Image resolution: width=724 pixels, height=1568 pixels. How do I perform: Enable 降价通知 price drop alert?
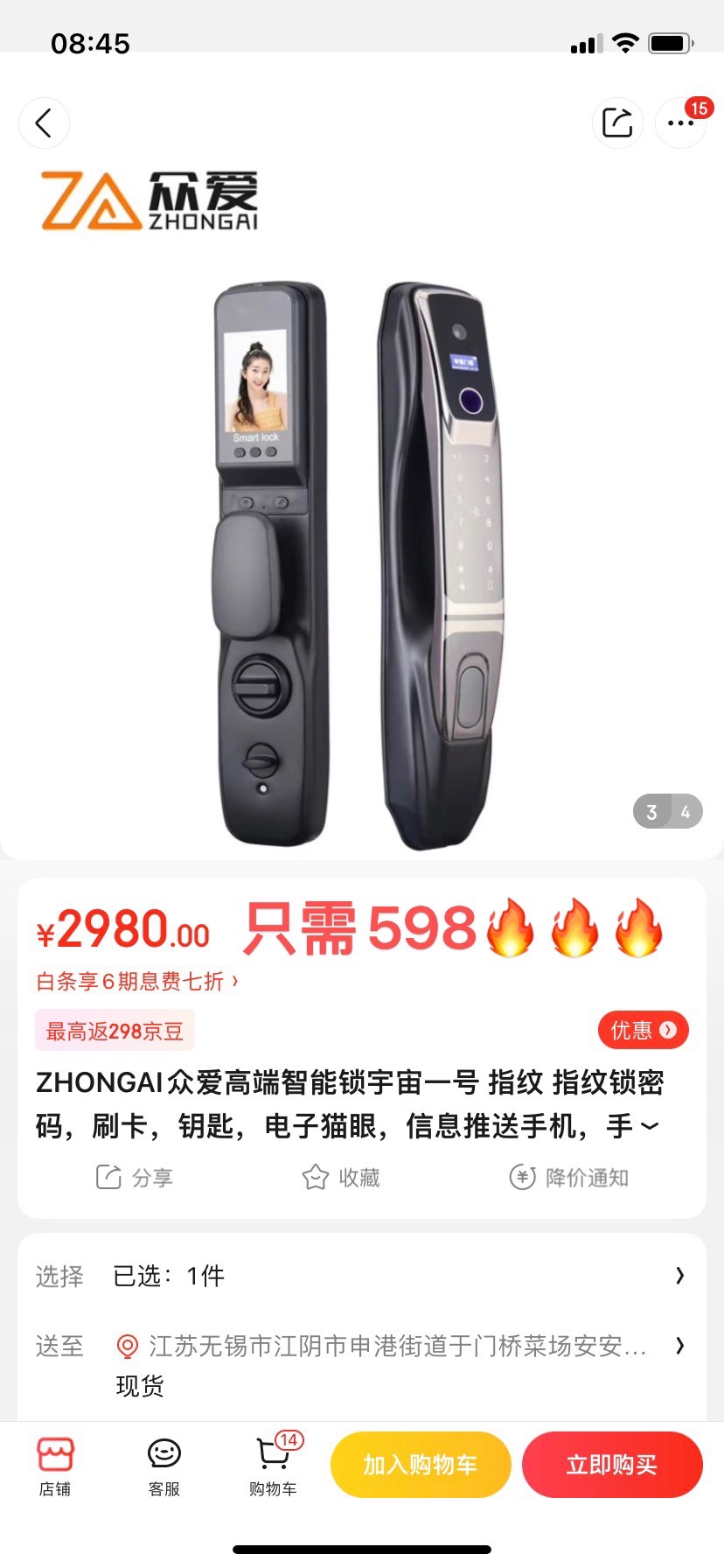point(569,1177)
